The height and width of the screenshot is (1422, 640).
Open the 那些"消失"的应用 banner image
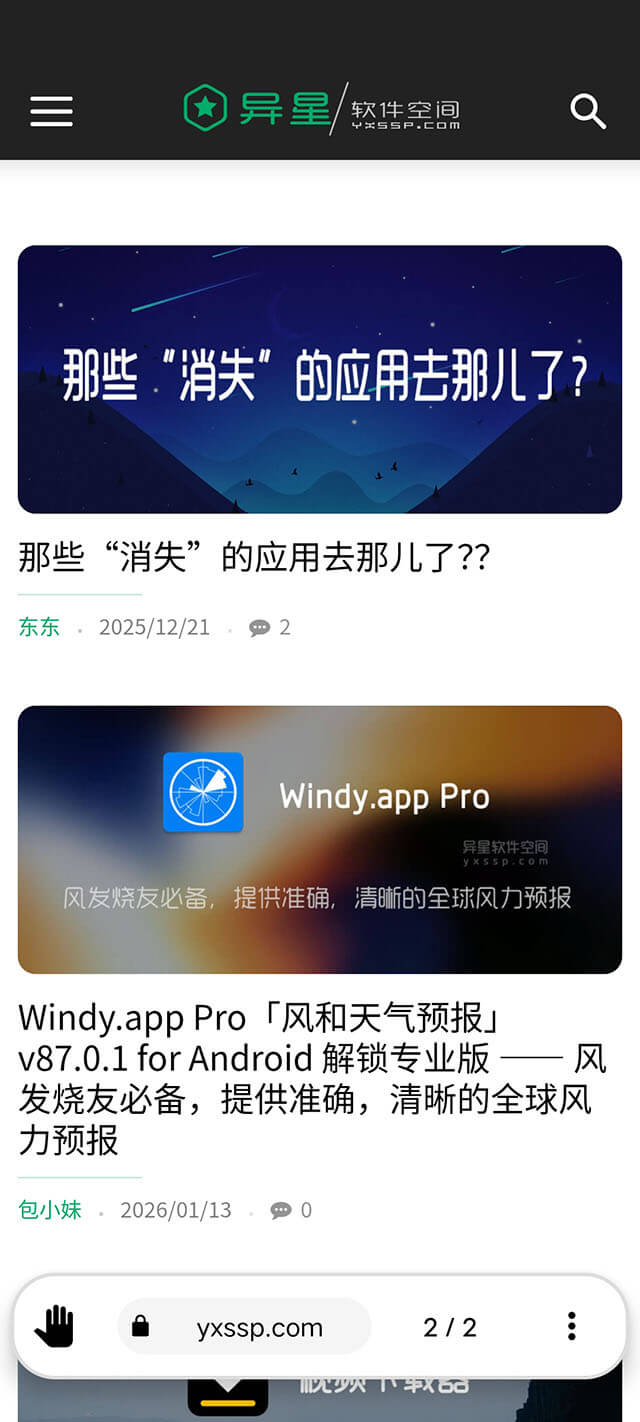[x=320, y=379]
